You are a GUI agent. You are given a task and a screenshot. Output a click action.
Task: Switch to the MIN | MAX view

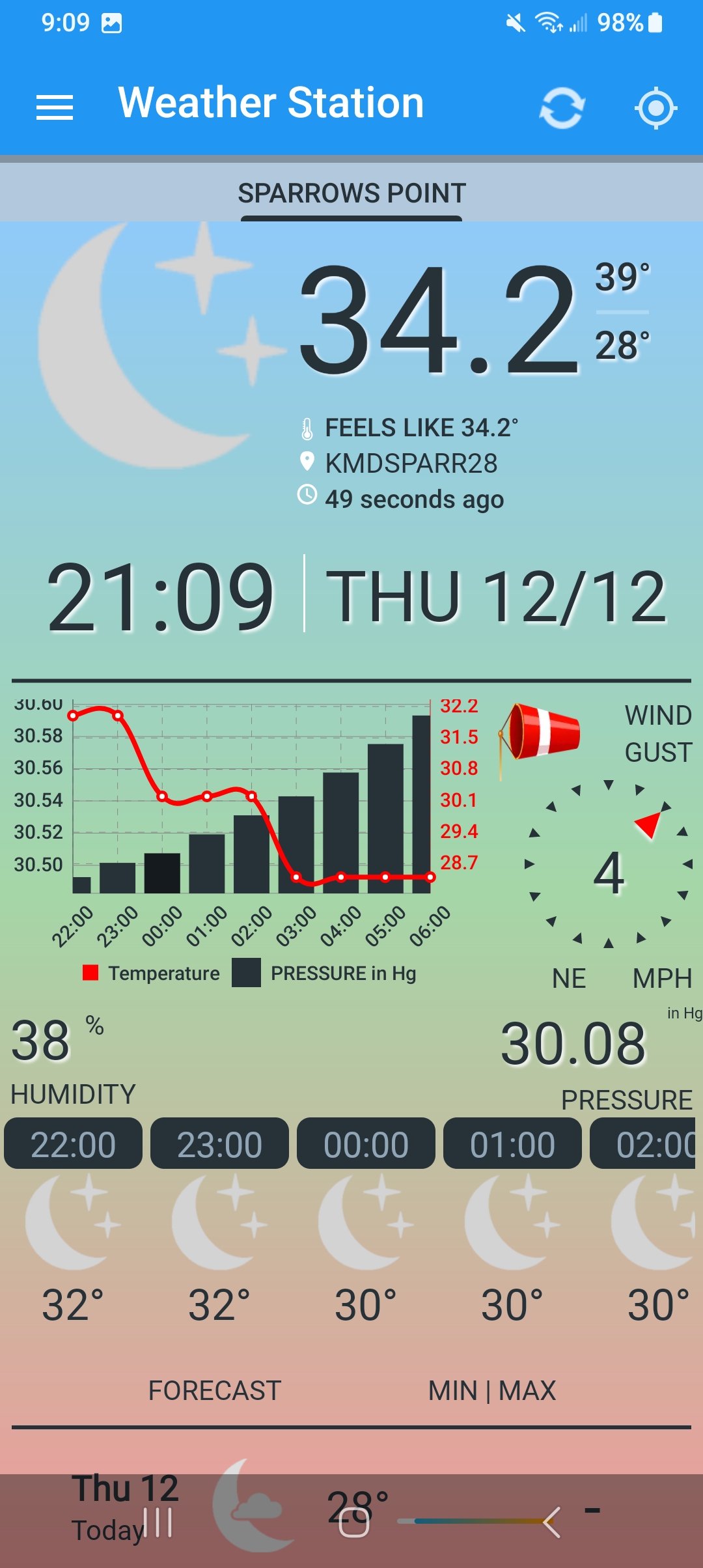point(491,1390)
